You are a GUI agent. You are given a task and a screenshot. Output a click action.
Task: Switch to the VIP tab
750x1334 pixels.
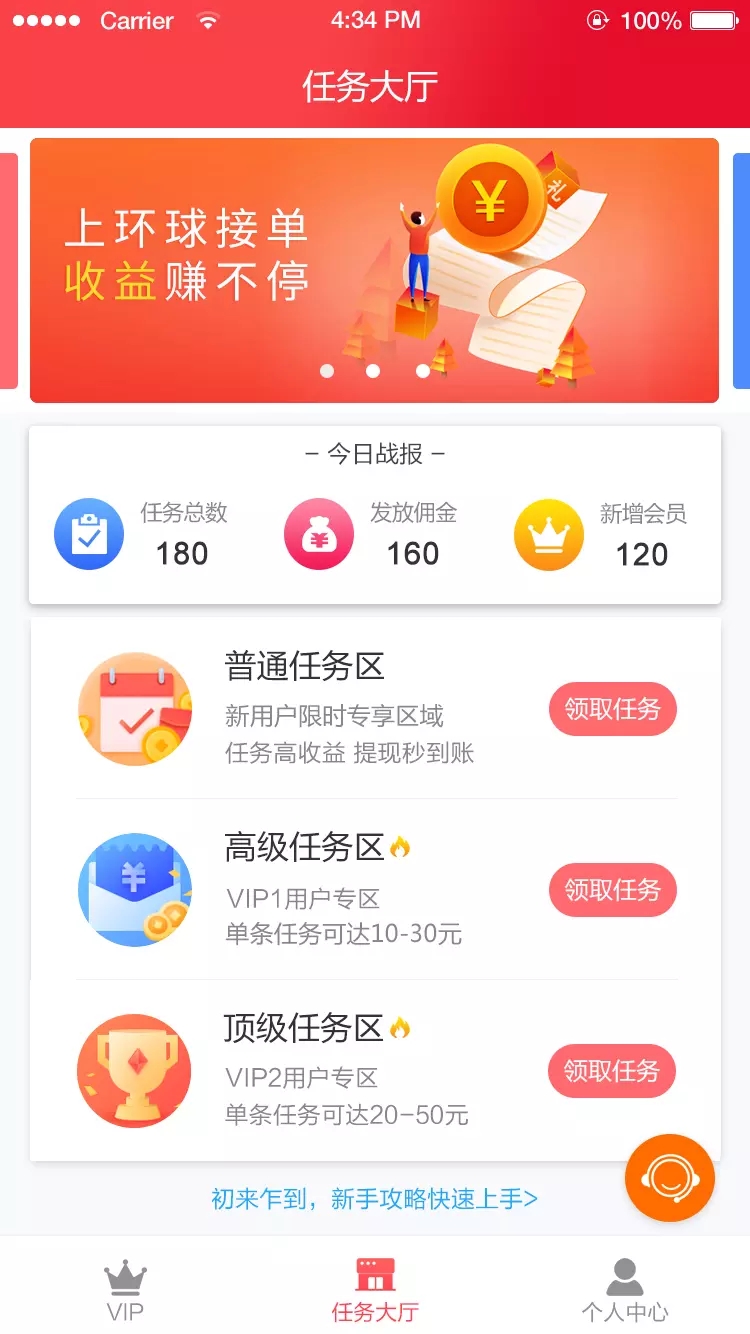125,1290
